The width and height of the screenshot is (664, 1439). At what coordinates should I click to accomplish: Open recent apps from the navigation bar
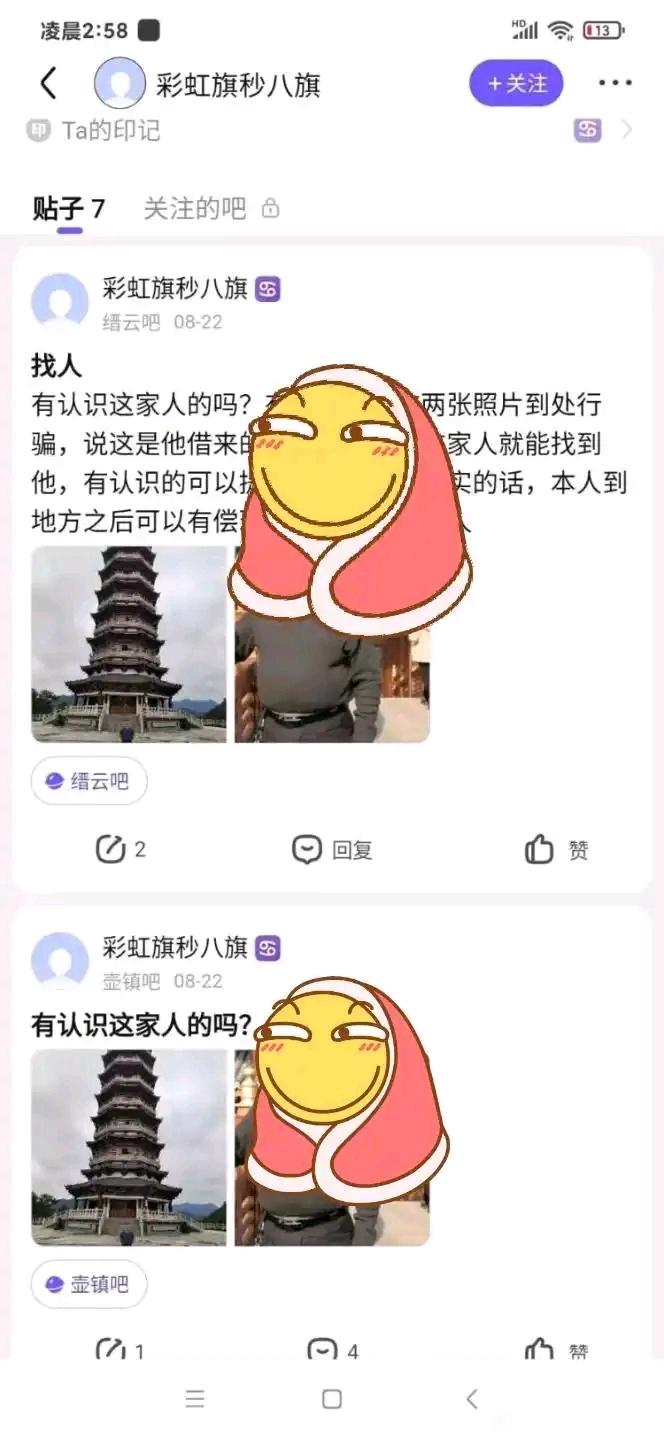point(195,1399)
